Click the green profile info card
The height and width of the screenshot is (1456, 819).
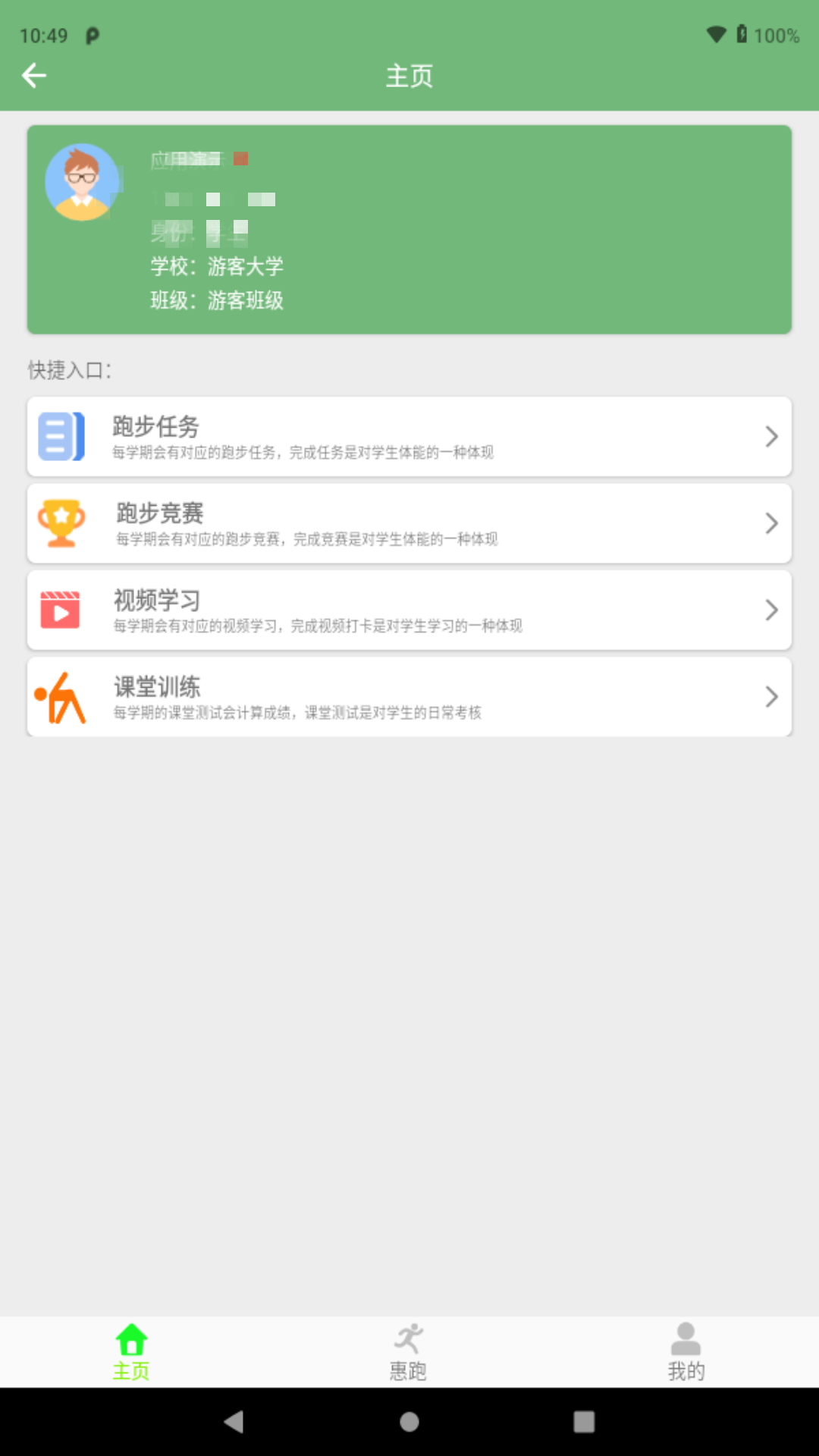409,227
